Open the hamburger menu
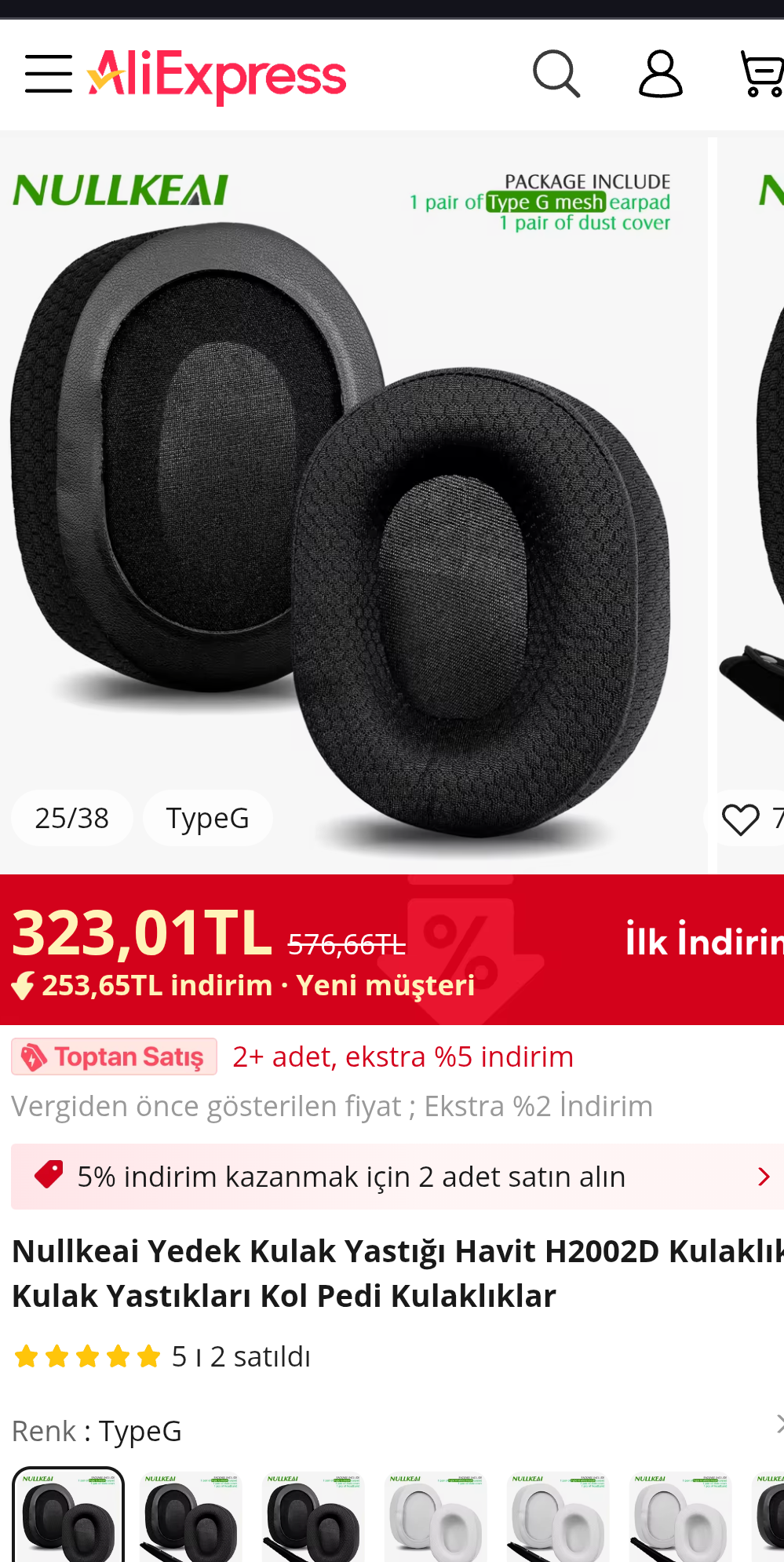784x1562 pixels. click(x=49, y=74)
